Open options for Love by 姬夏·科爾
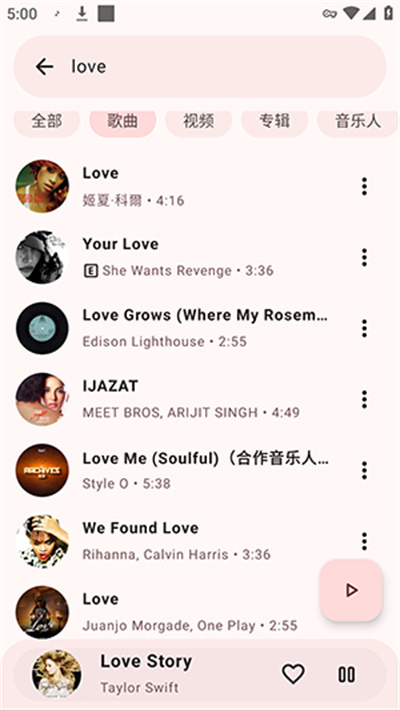Image resolution: width=400 pixels, height=710 pixels. pos(364,187)
